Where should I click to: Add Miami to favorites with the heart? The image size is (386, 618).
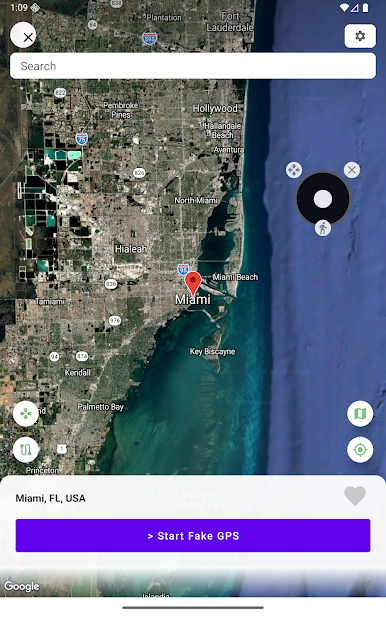tap(355, 496)
